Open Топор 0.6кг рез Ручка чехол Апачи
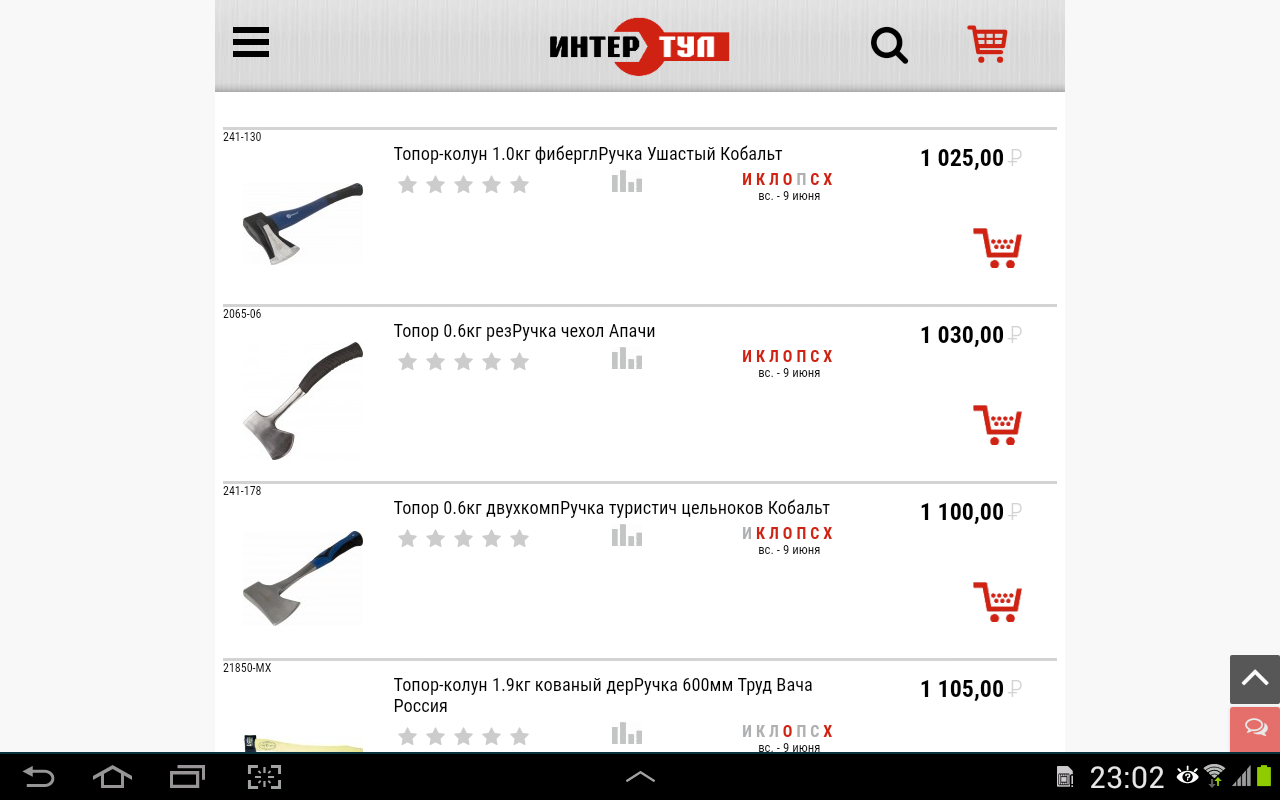This screenshot has height=800, width=1280. coord(524,331)
